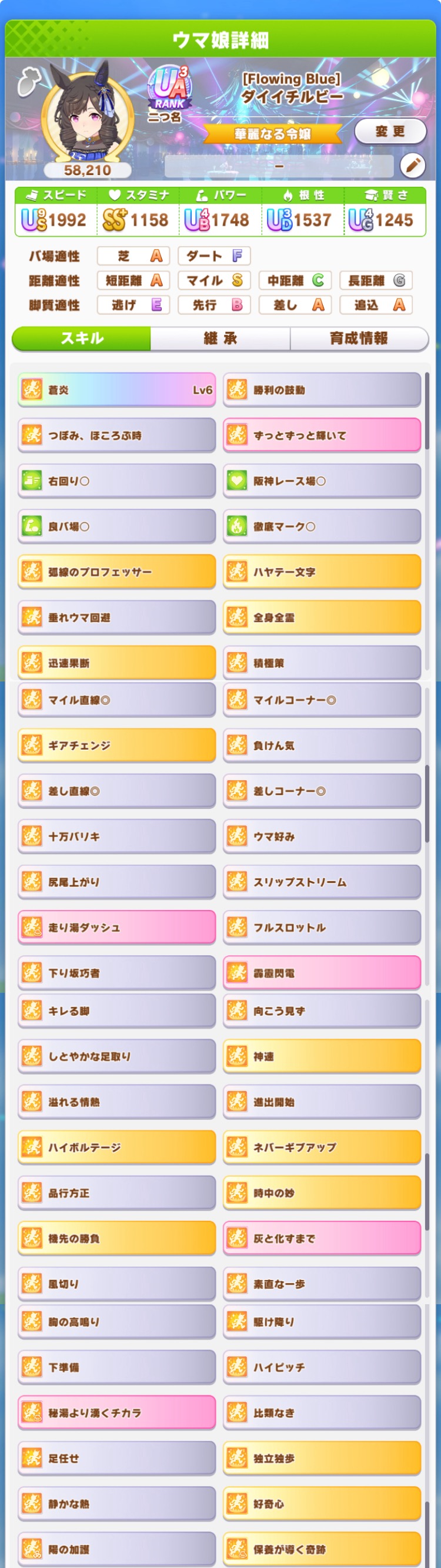Screen dimensions: 441x1568
Task: Open the ハイボルテージ skill
Action: [x=117, y=1147]
